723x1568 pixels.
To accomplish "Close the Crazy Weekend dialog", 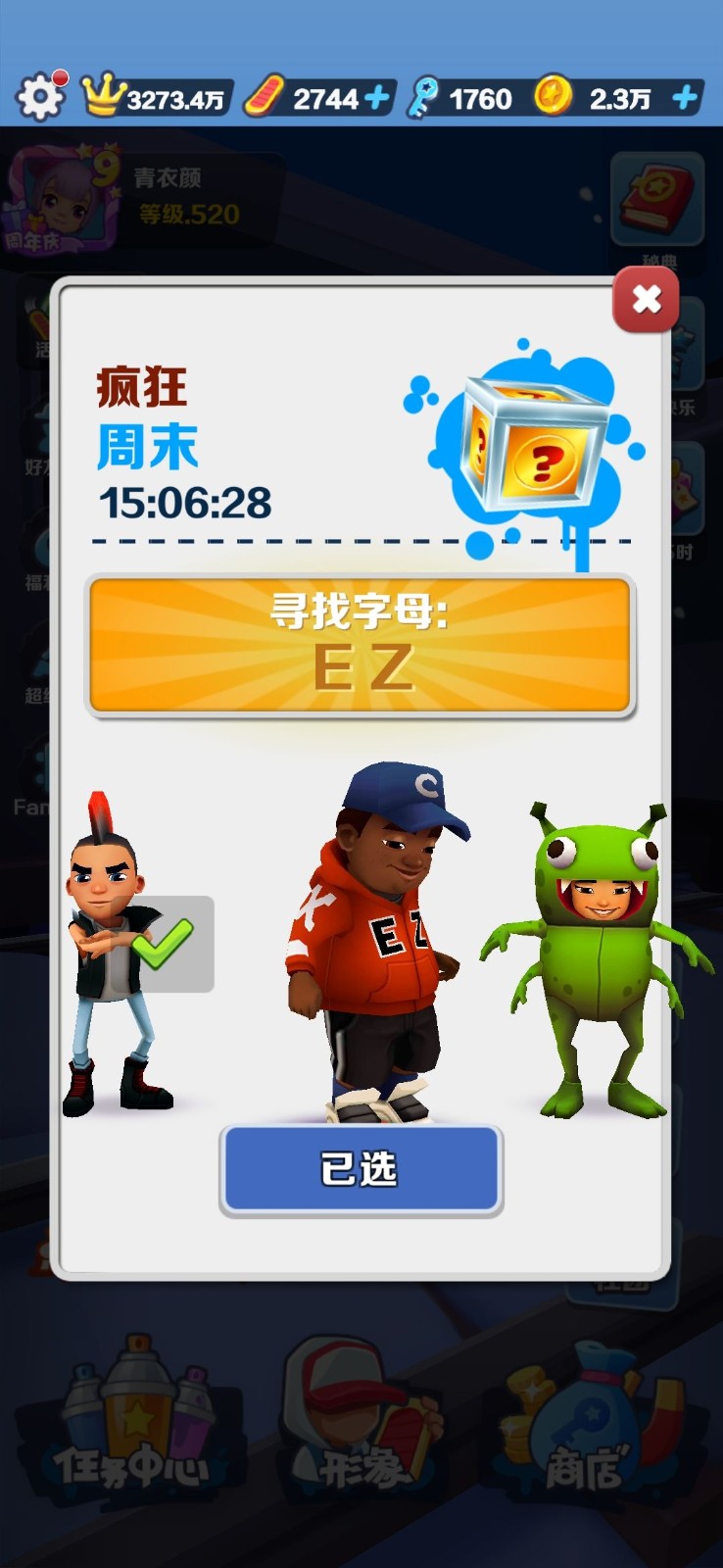I will (x=646, y=299).
